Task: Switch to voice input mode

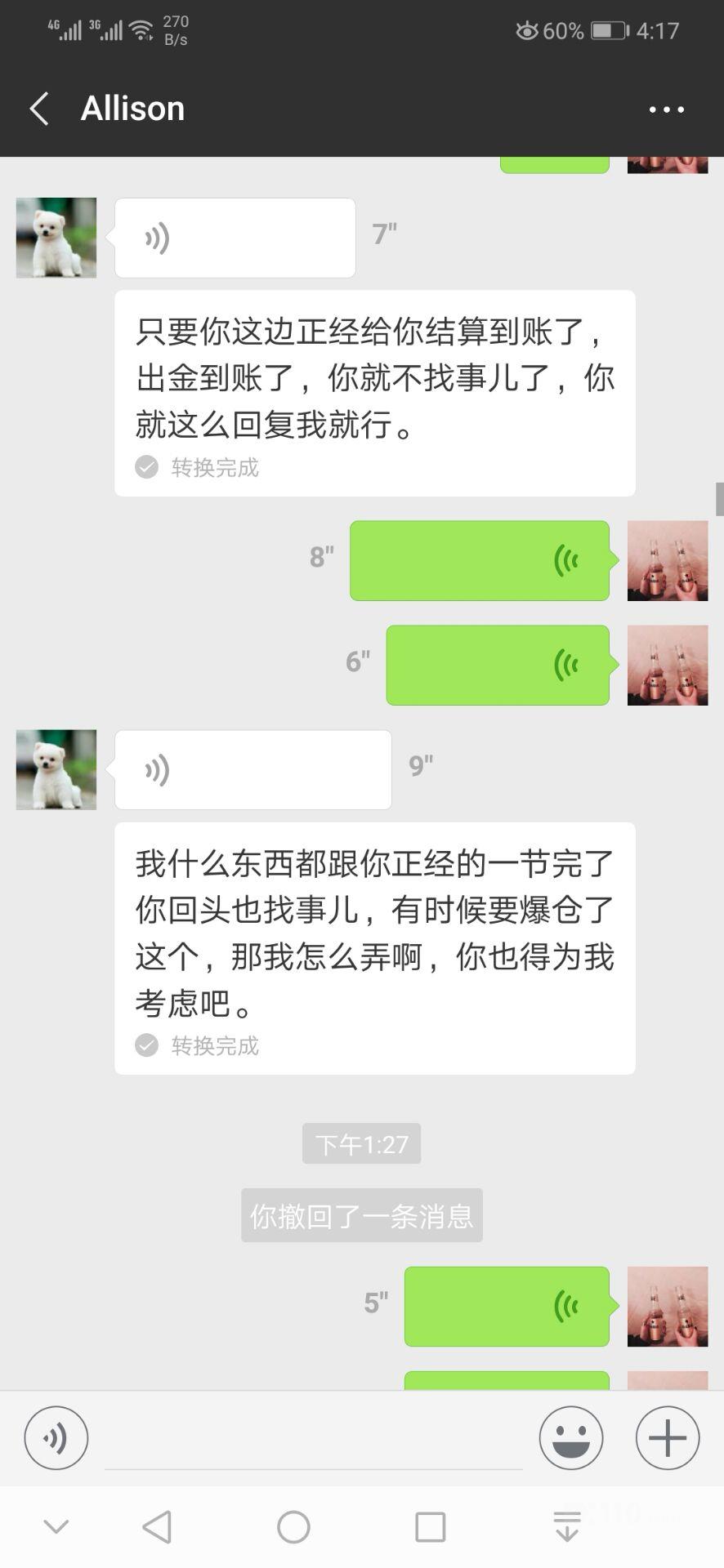Action: [x=56, y=1438]
